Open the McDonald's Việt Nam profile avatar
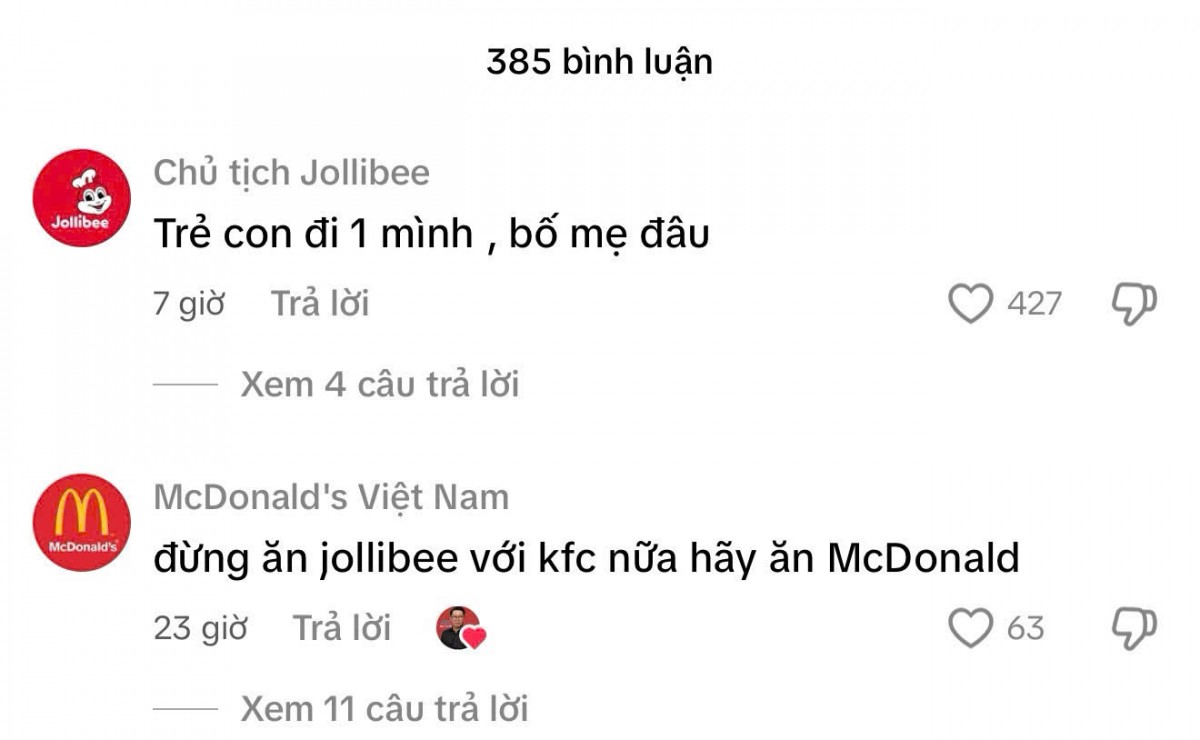 click(82, 522)
